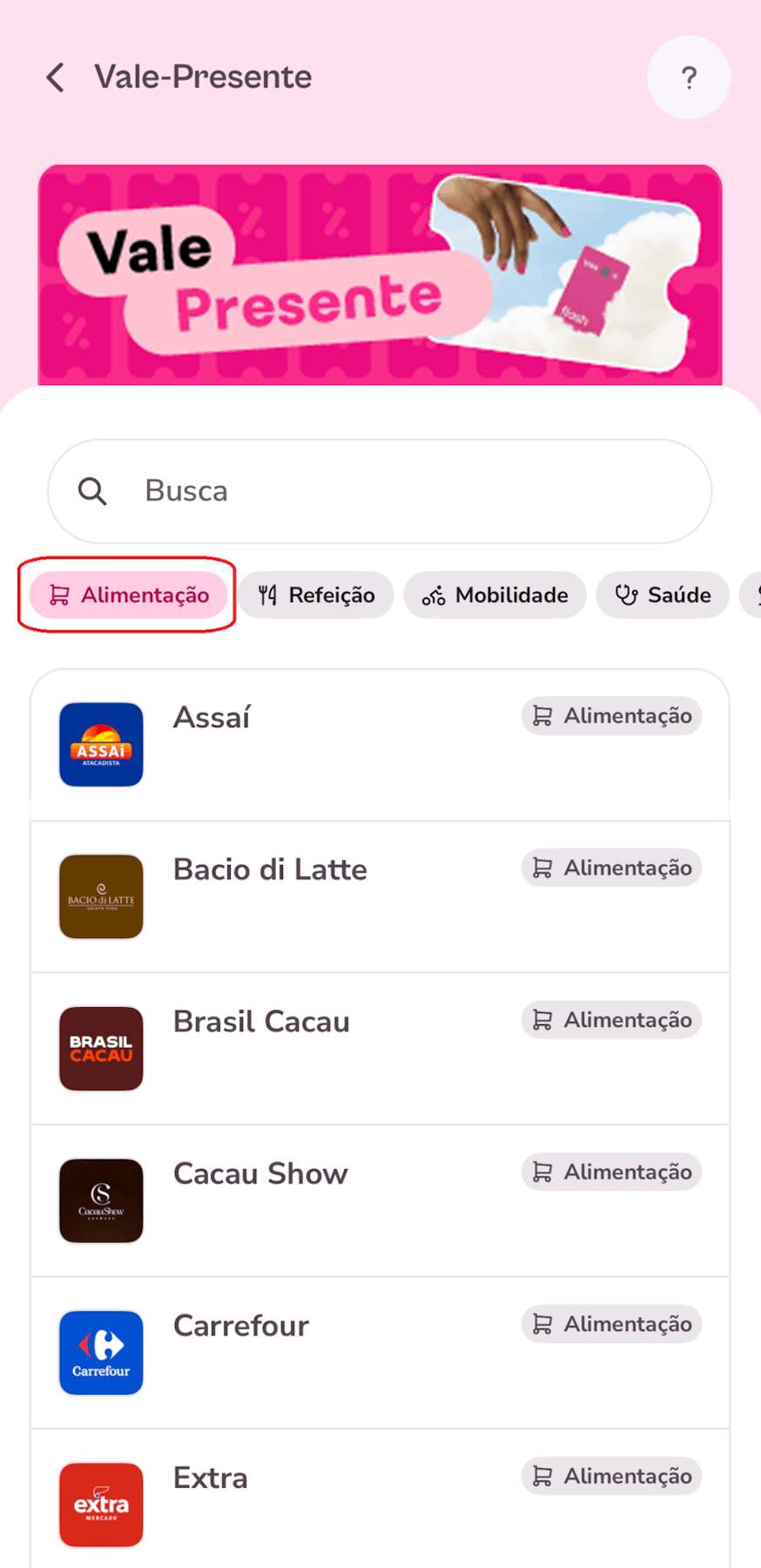Go back from Vale-Presente screen
Viewport: 761px width, 1568px height.
(x=56, y=78)
